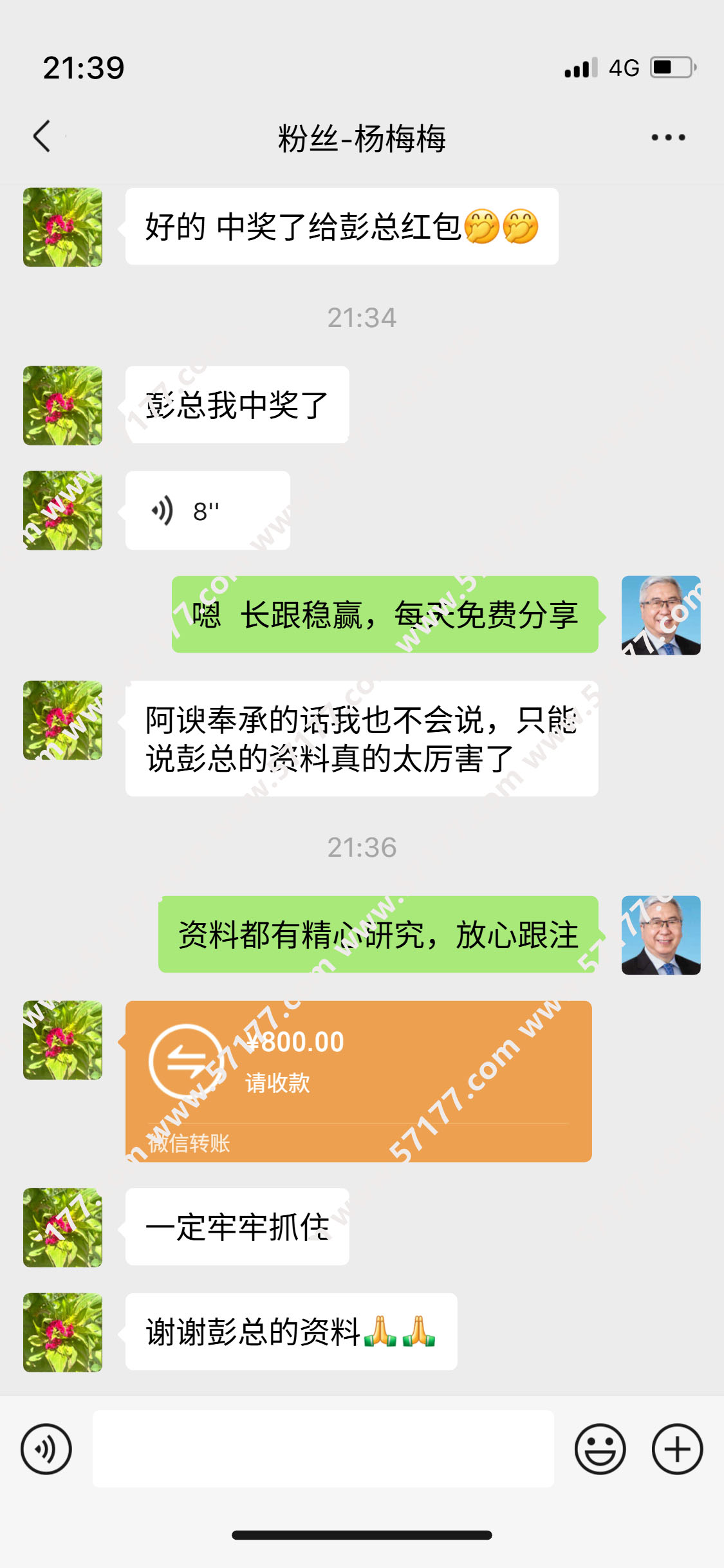Open the plus attachments menu
The height and width of the screenshot is (1568, 724).
(677, 1449)
